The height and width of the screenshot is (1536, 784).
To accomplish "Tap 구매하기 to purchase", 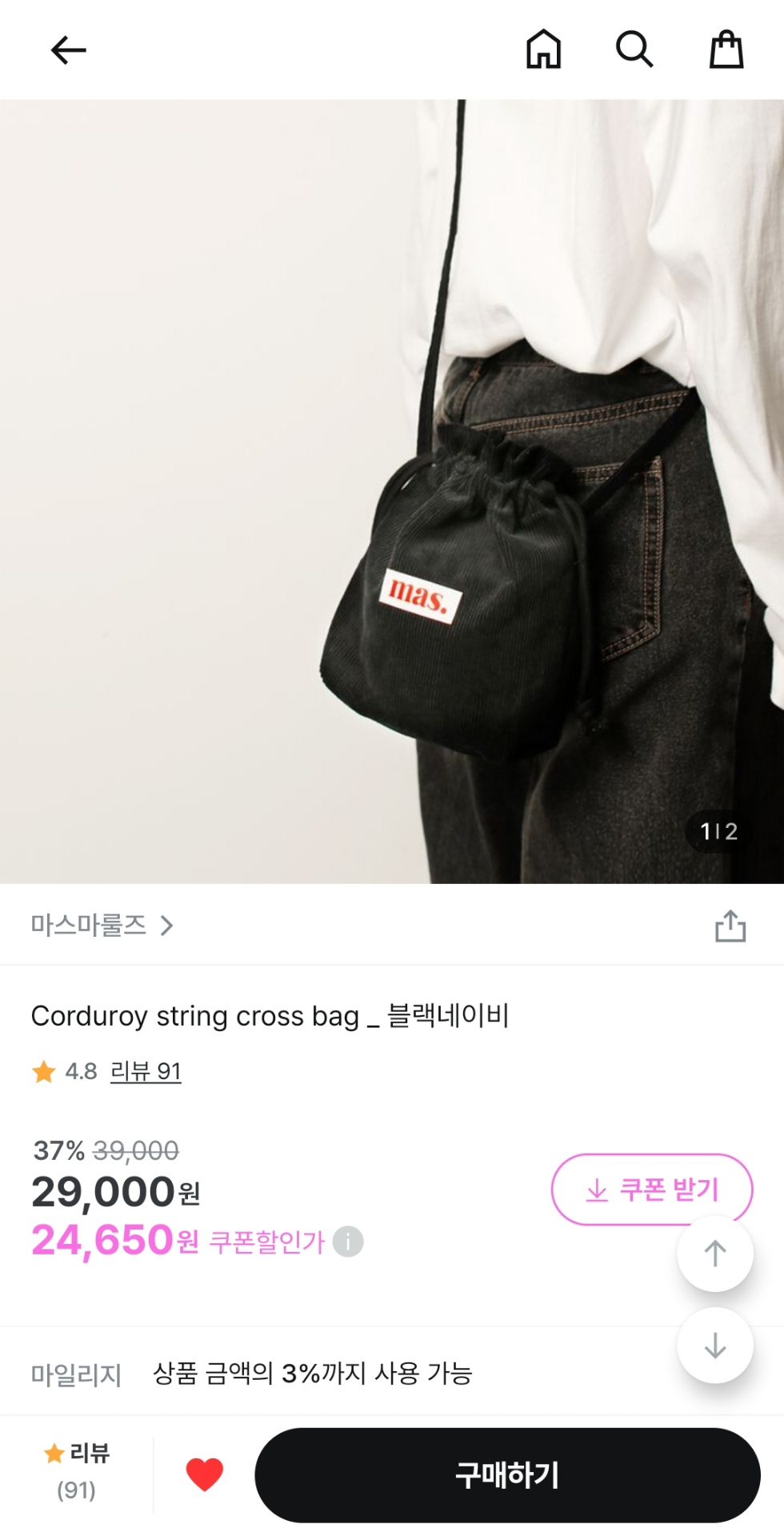I will click(x=507, y=1474).
